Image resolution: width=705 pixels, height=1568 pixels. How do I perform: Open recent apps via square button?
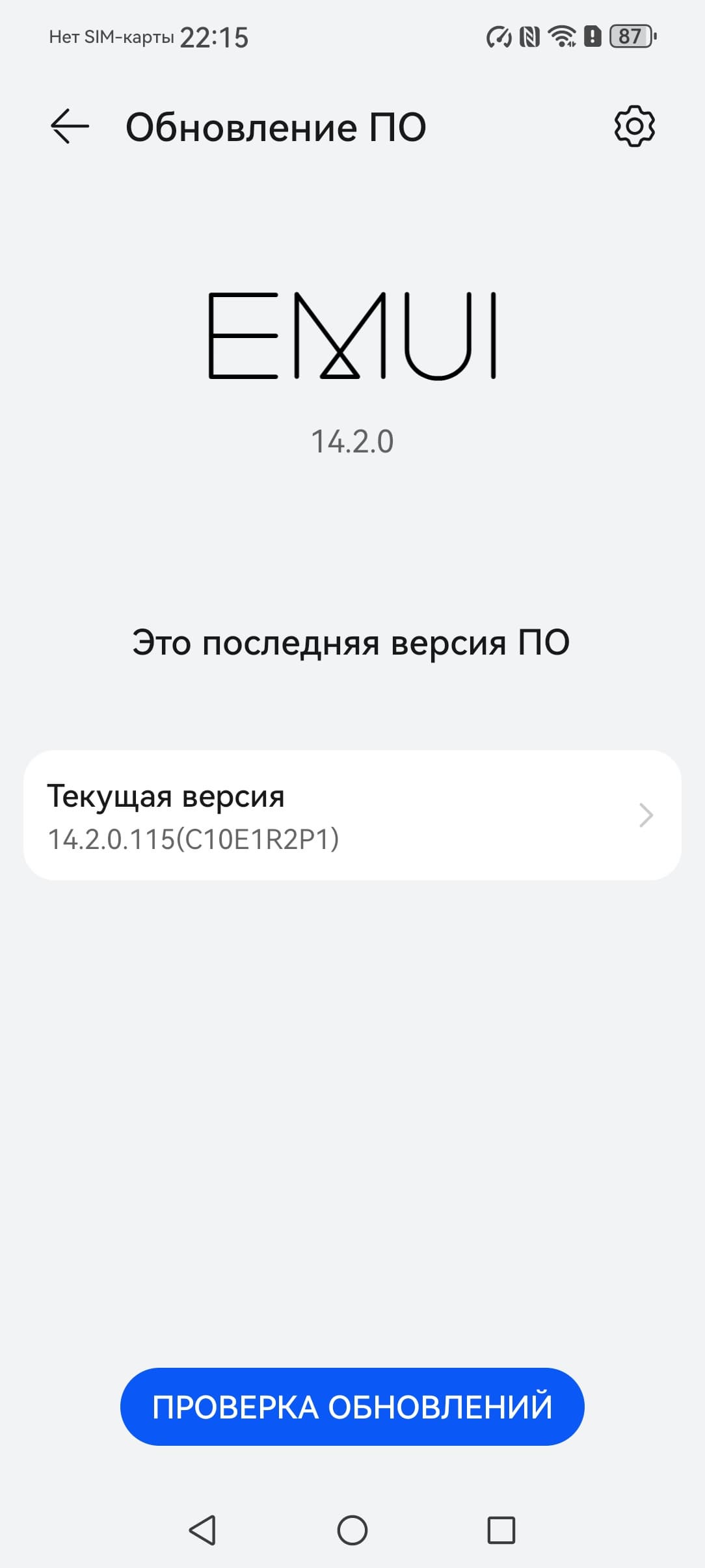coord(501,1530)
